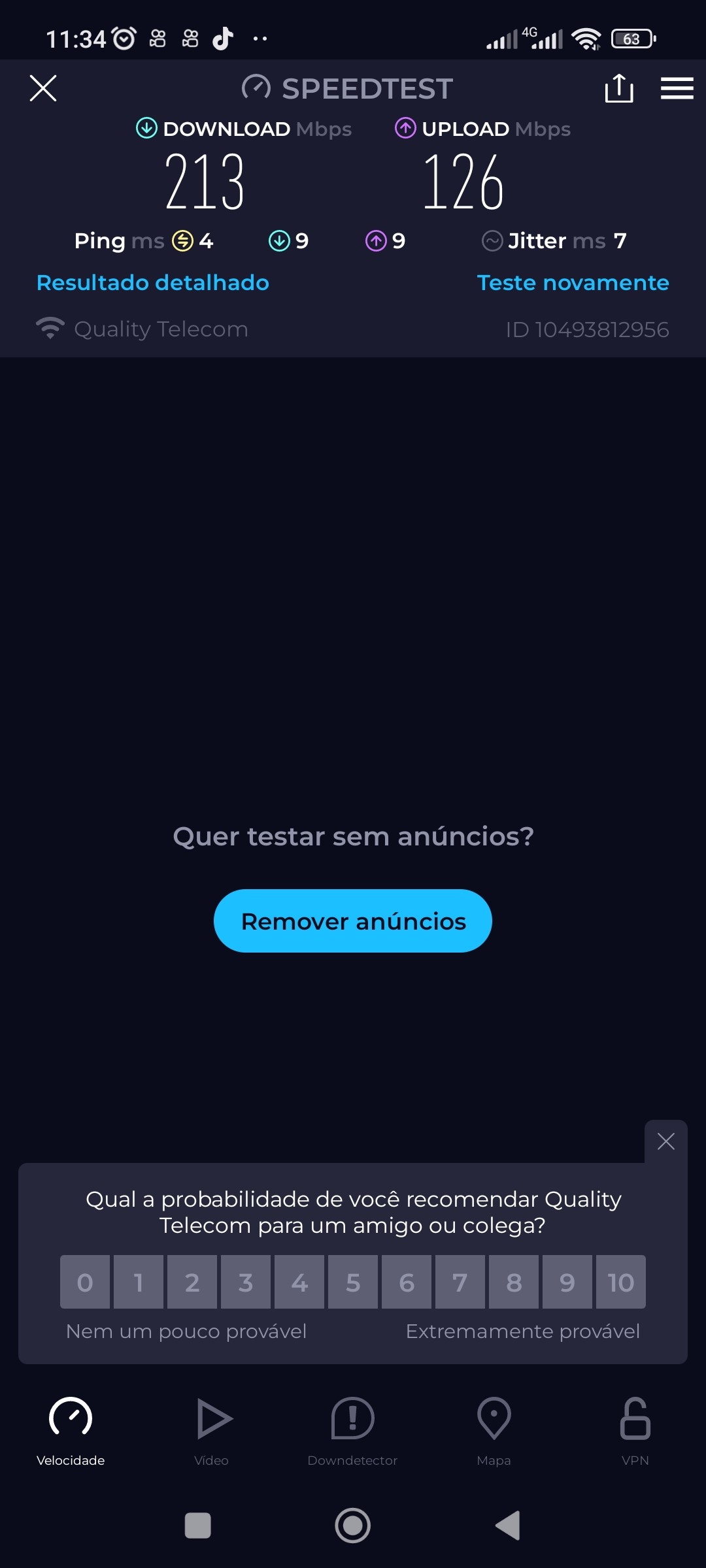
Task: Choose rating 8 for Quality Telecom
Action: [x=514, y=1282]
